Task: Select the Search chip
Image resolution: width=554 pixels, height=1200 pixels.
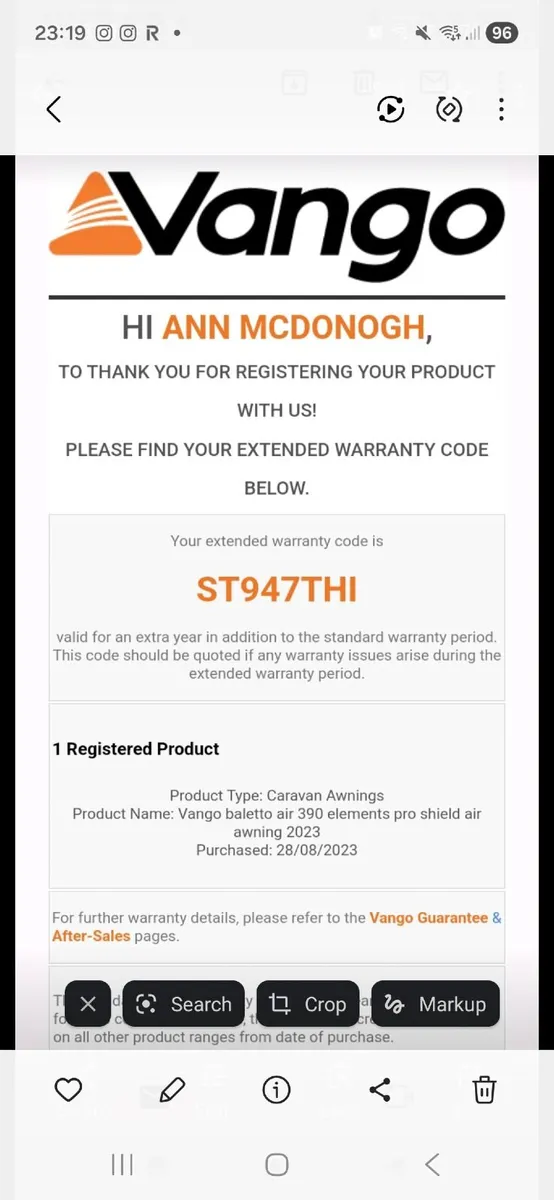Action: click(183, 1004)
